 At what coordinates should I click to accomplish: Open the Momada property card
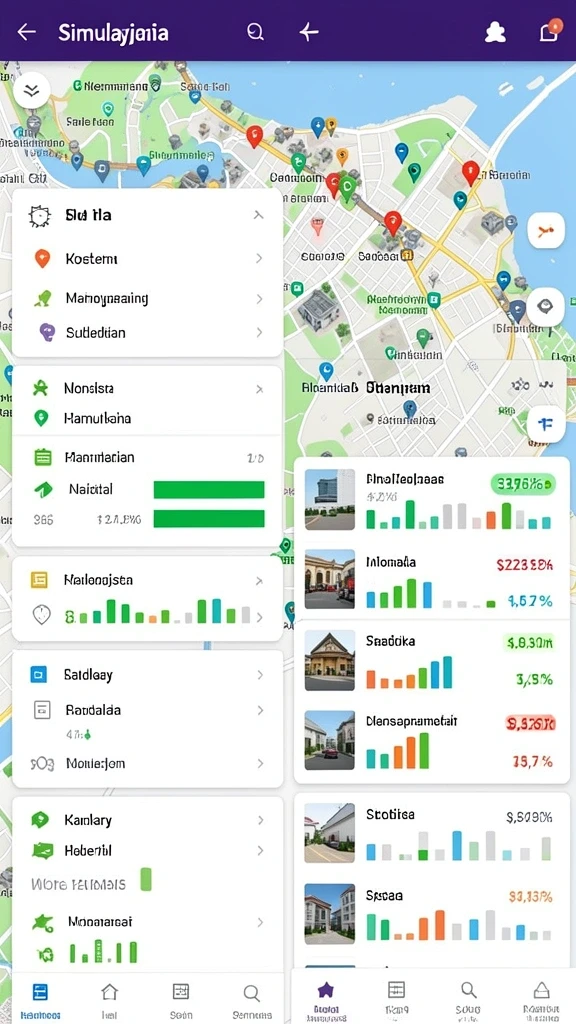432,580
